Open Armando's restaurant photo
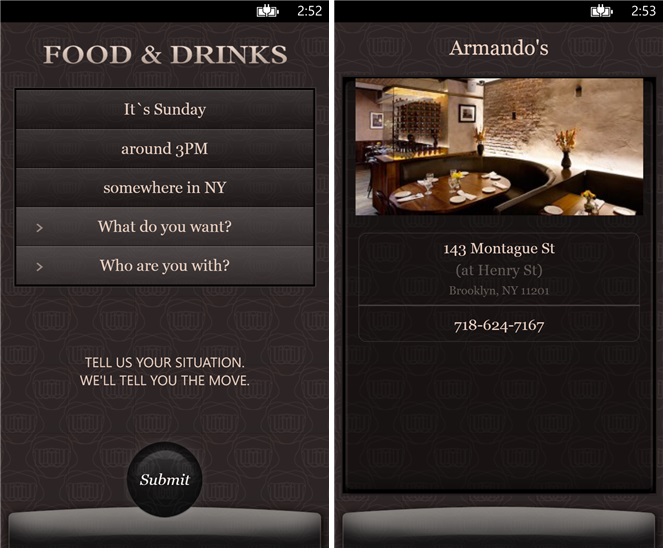This screenshot has width=672, height=554. click(x=499, y=147)
